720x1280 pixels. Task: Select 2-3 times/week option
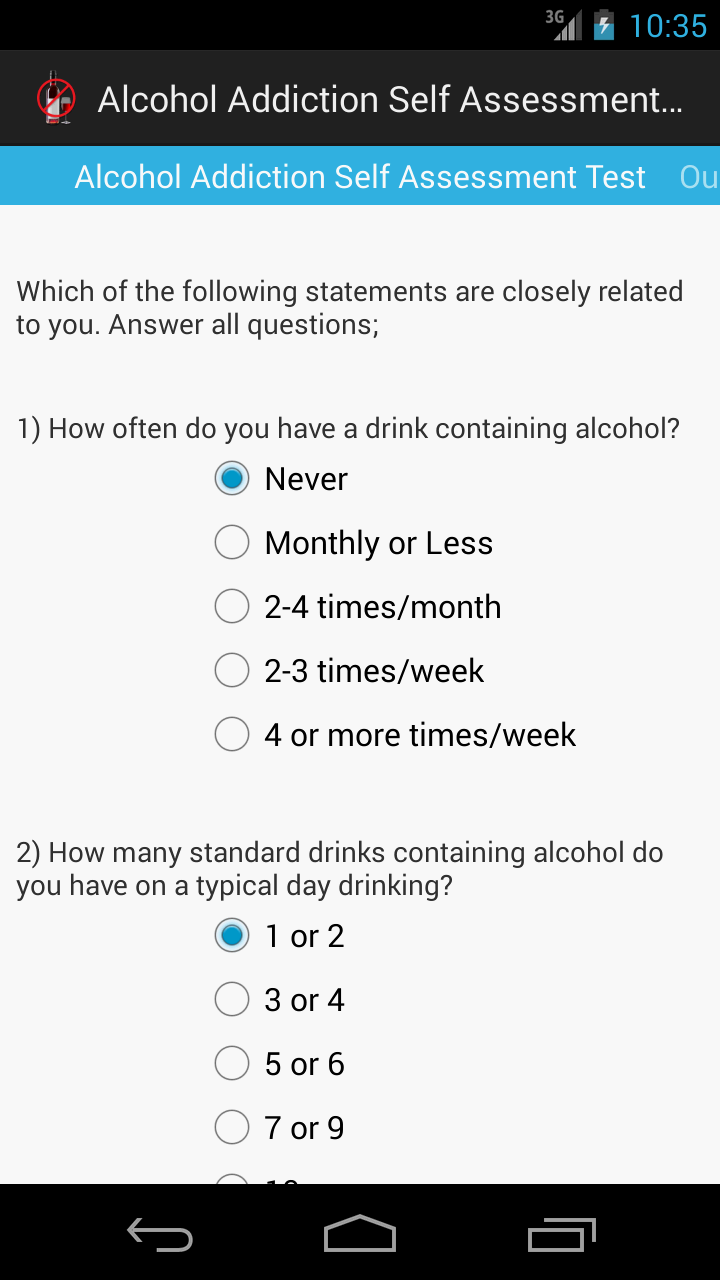[x=231, y=670]
